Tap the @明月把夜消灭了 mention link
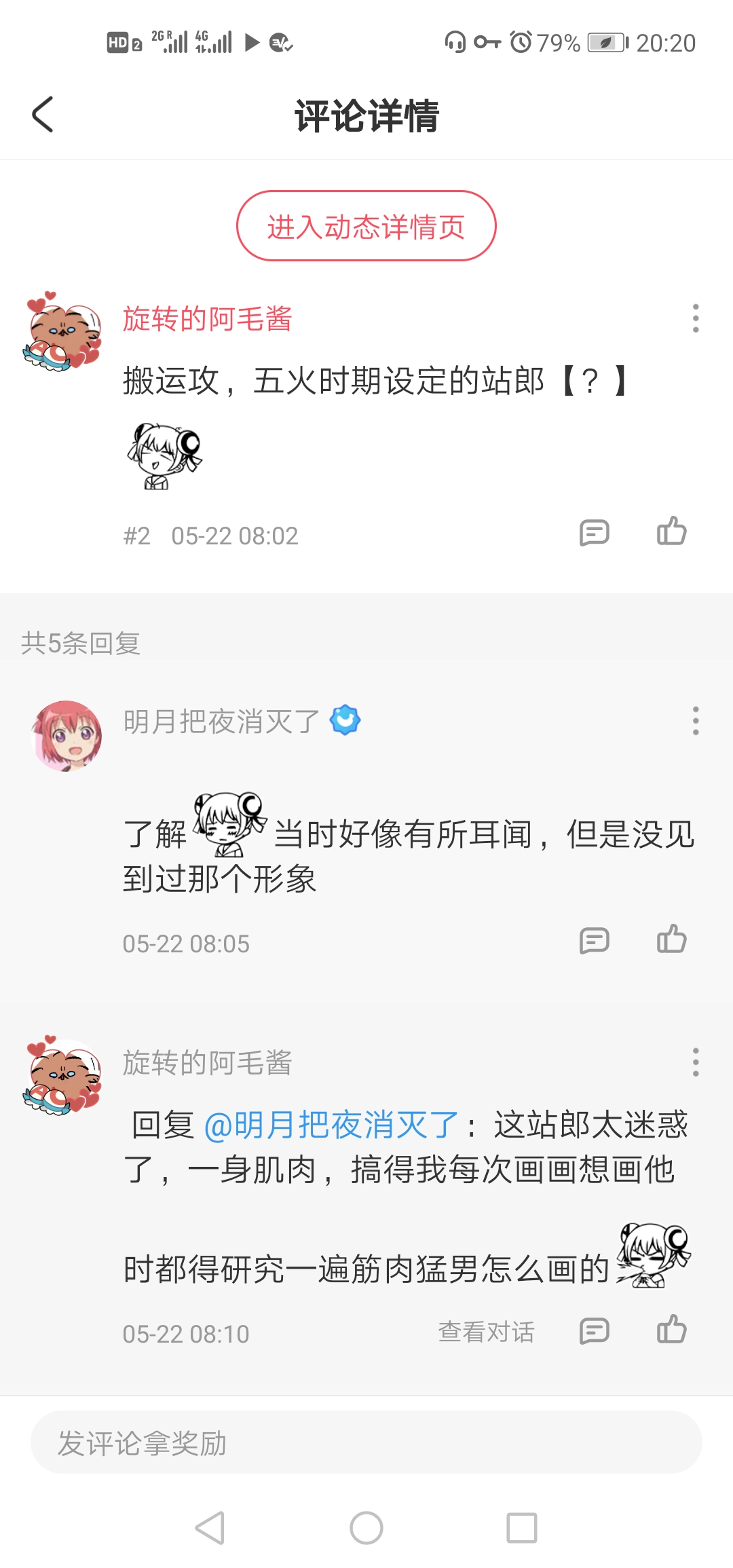 331,1125
